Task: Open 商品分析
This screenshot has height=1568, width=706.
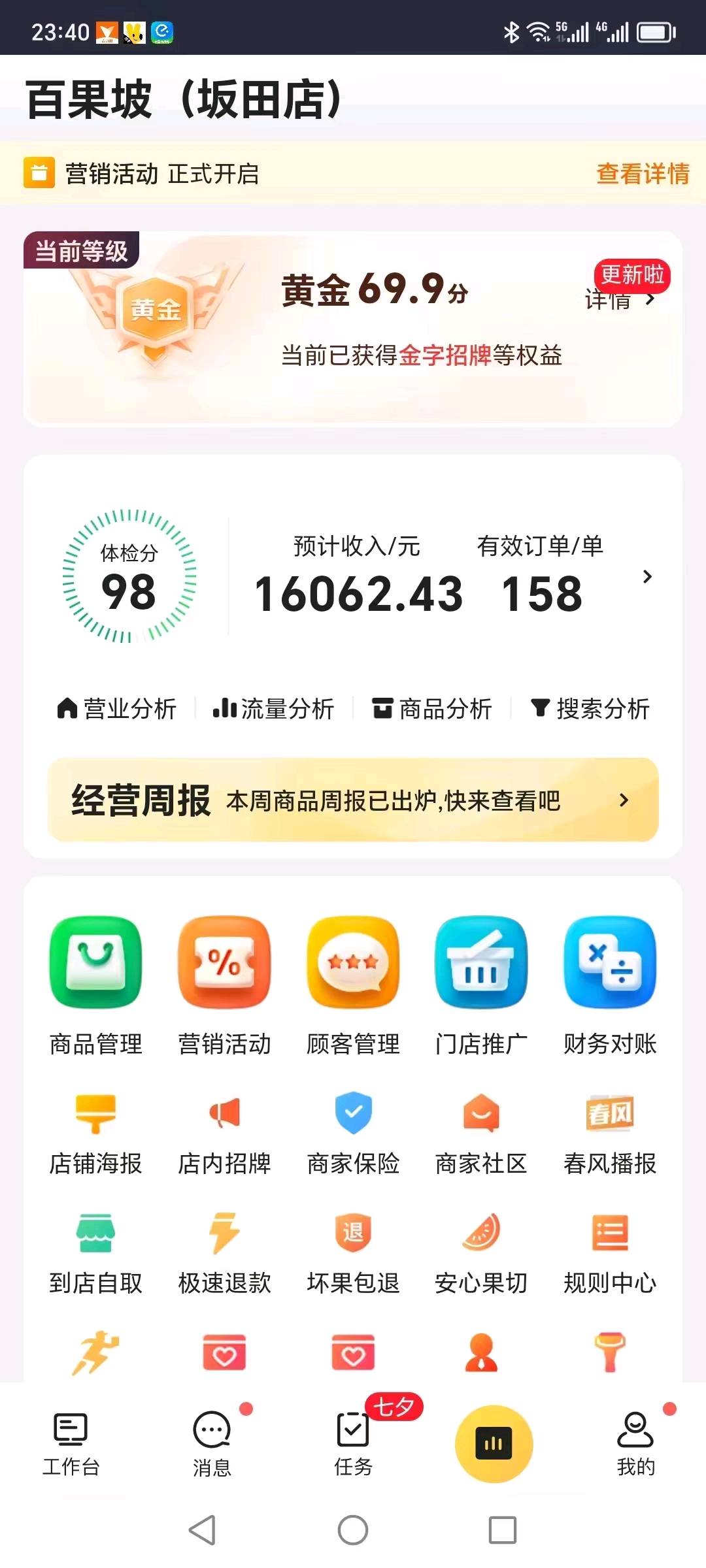Action: point(432,708)
